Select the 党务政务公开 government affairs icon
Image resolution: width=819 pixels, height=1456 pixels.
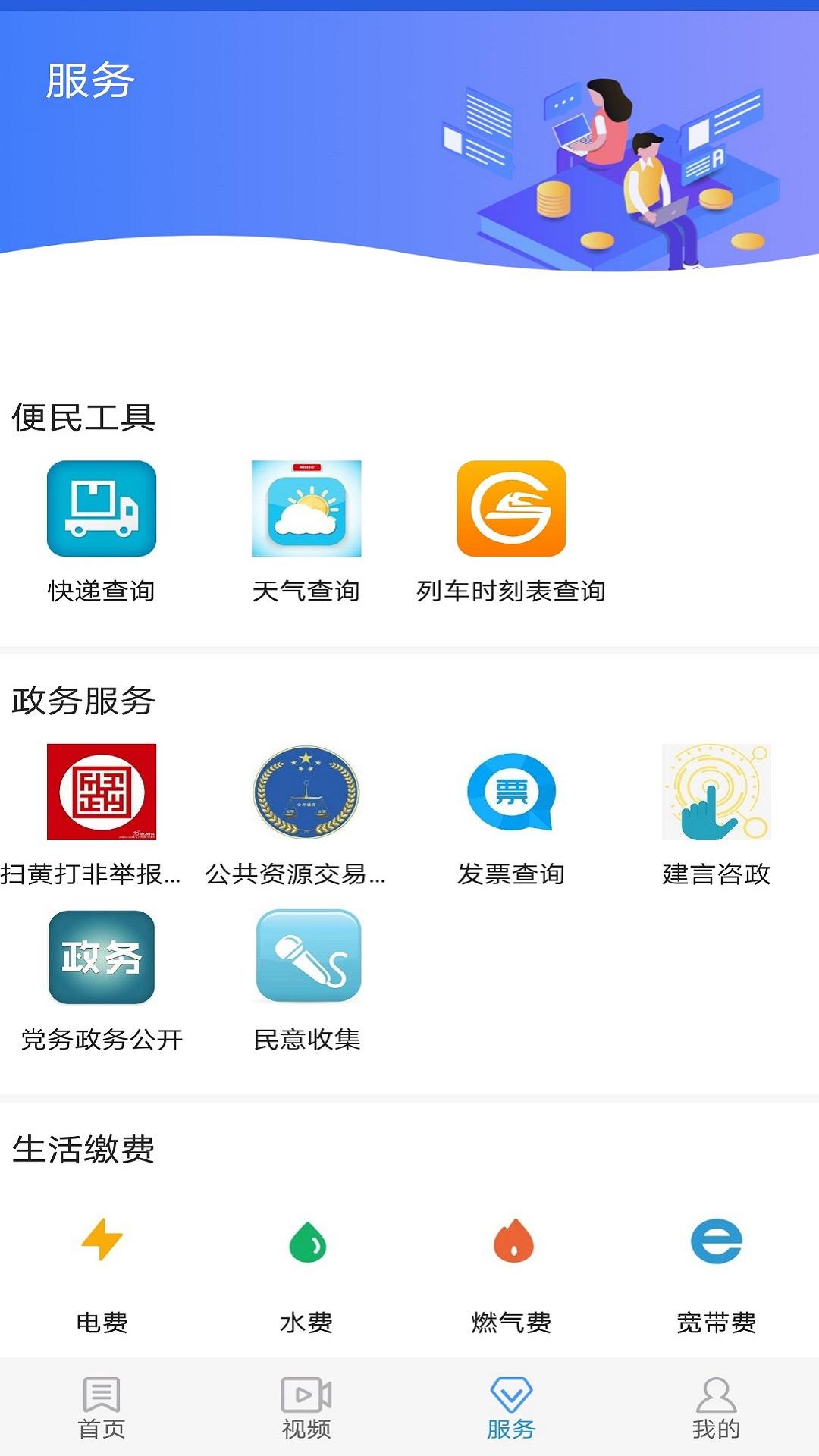[x=102, y=957]
